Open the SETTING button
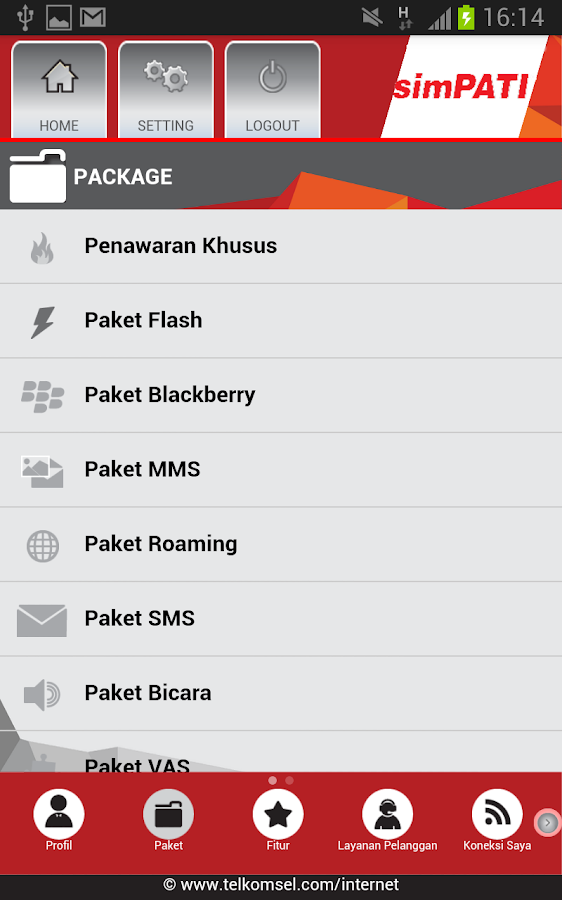This screenshot has width=562, height=900. 166,90
